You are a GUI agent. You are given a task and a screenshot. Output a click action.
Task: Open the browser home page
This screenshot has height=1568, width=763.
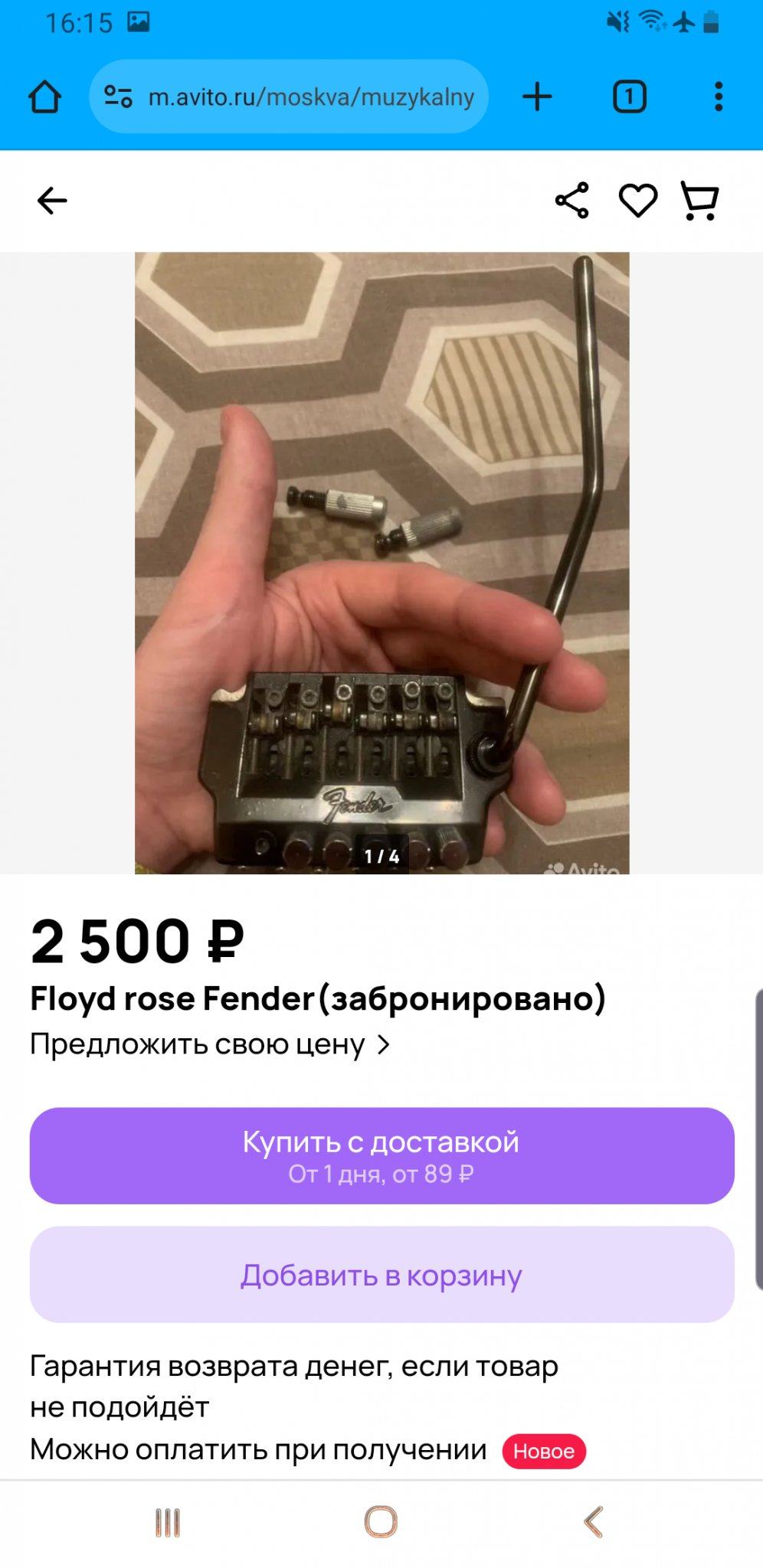[44, 97]
